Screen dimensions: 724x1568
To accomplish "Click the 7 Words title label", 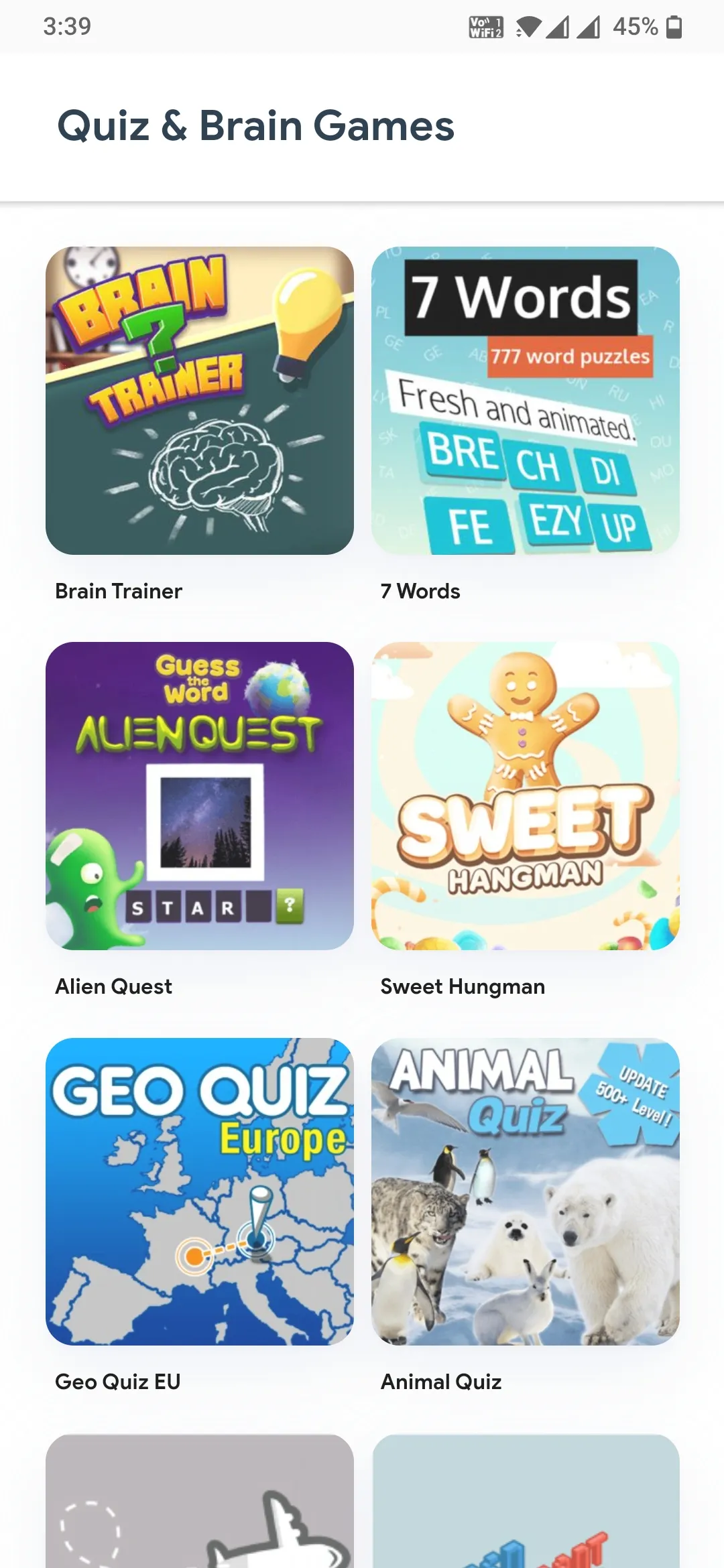I will (x=420, y=591).
